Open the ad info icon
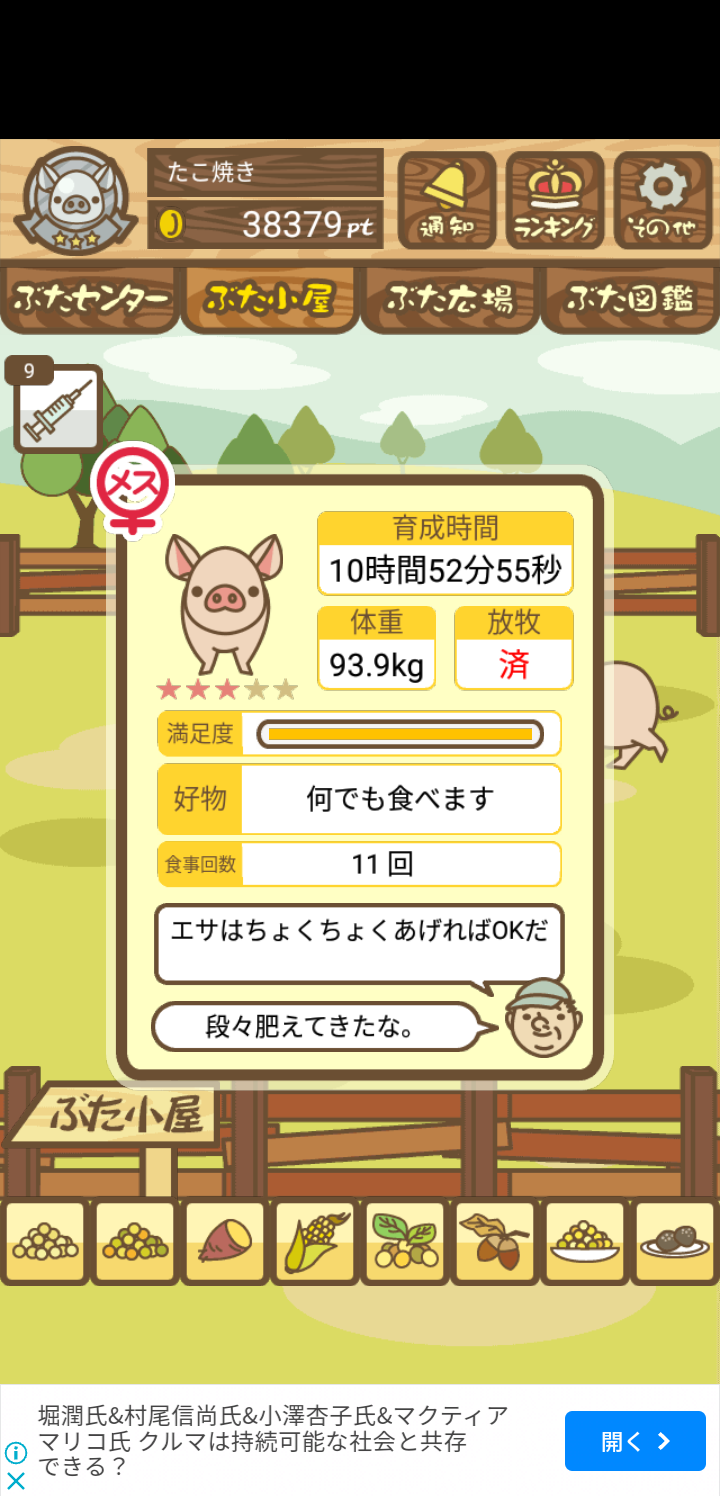Viewport: 720px width, 1496px height. pyautogui.click(x=16, y=1453)
